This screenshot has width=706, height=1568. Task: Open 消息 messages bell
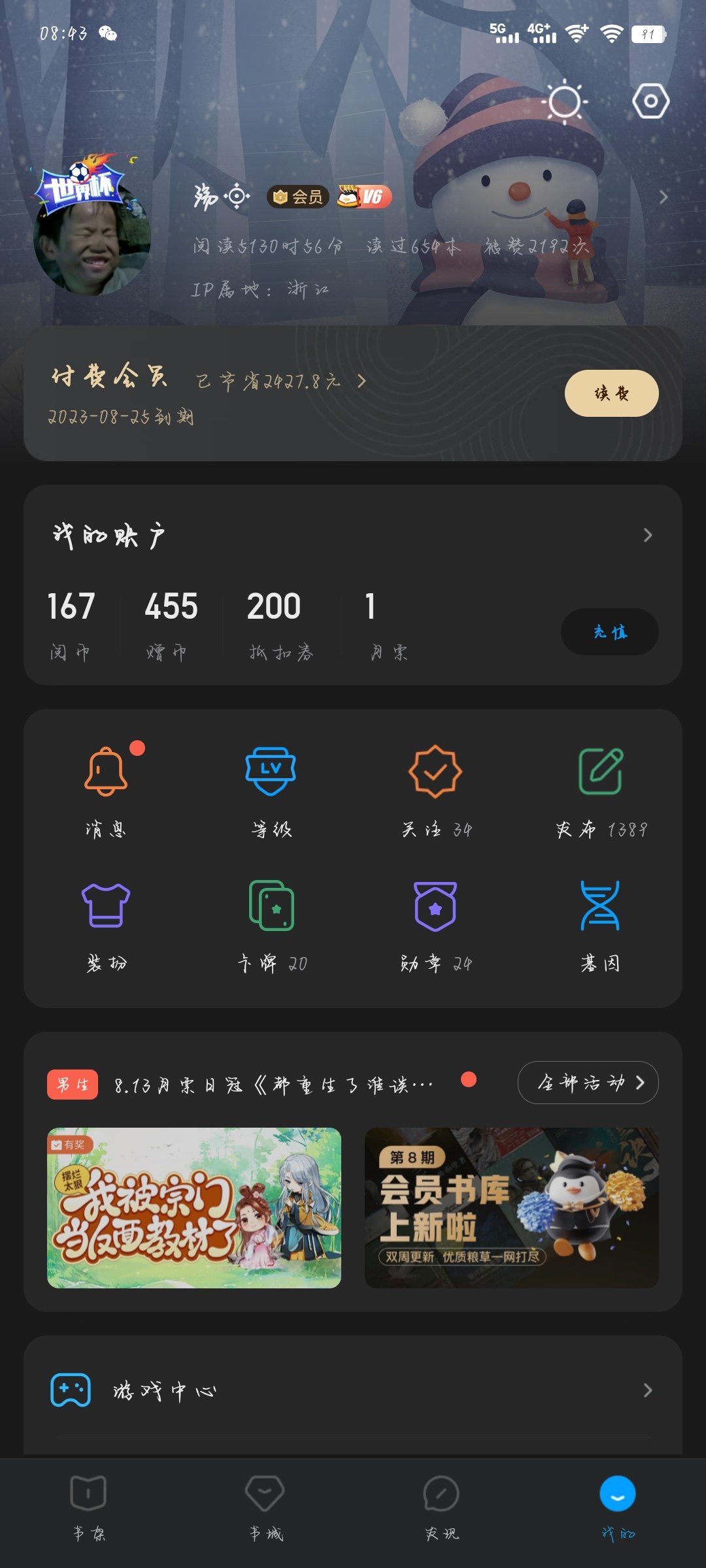coord(106,792)
